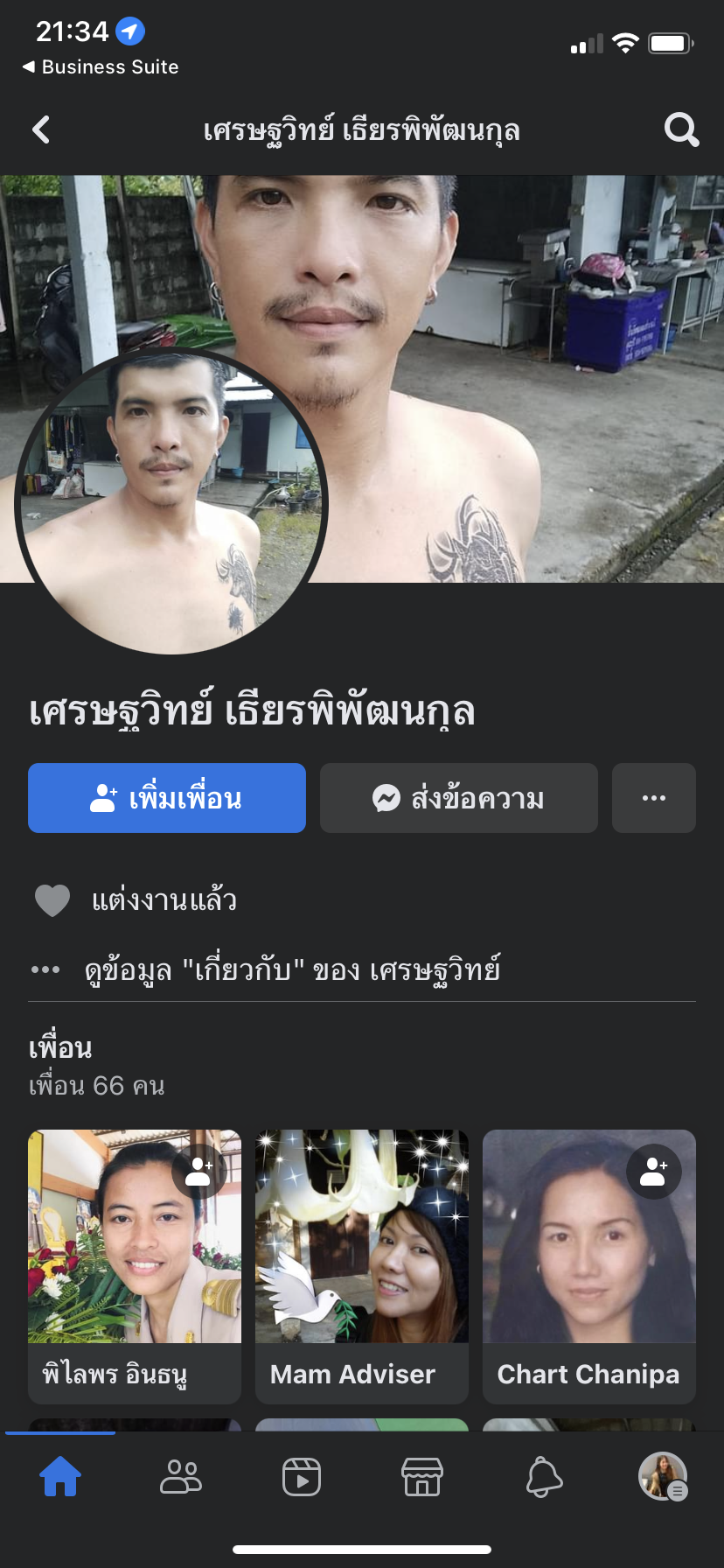This screenshot has height=1568, width=724.
Task: Open ดูข้อมูล "เกี่ยวกับ" about info row
Action: pos(292,969)
